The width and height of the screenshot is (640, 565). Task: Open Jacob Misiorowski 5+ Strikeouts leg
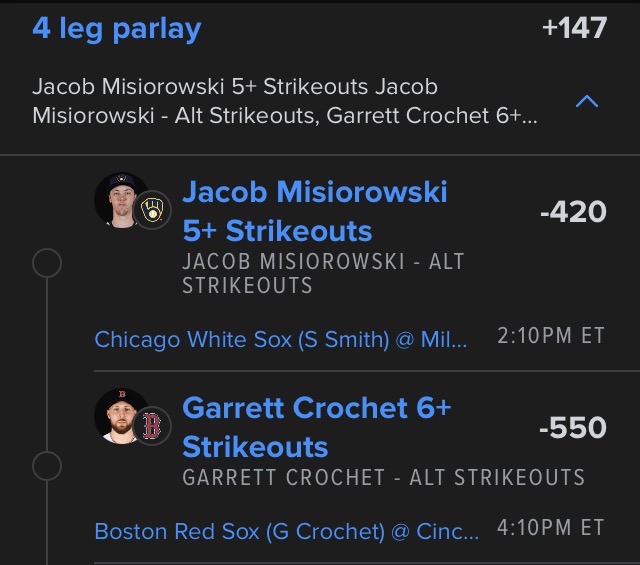click(x=314, y=211)
